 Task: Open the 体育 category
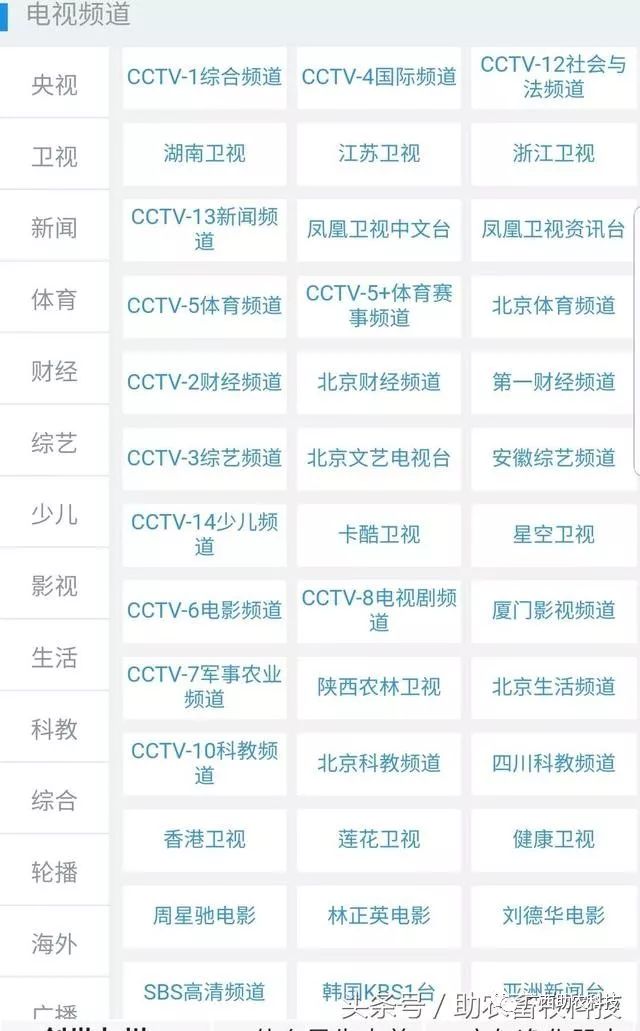[54, 299]
